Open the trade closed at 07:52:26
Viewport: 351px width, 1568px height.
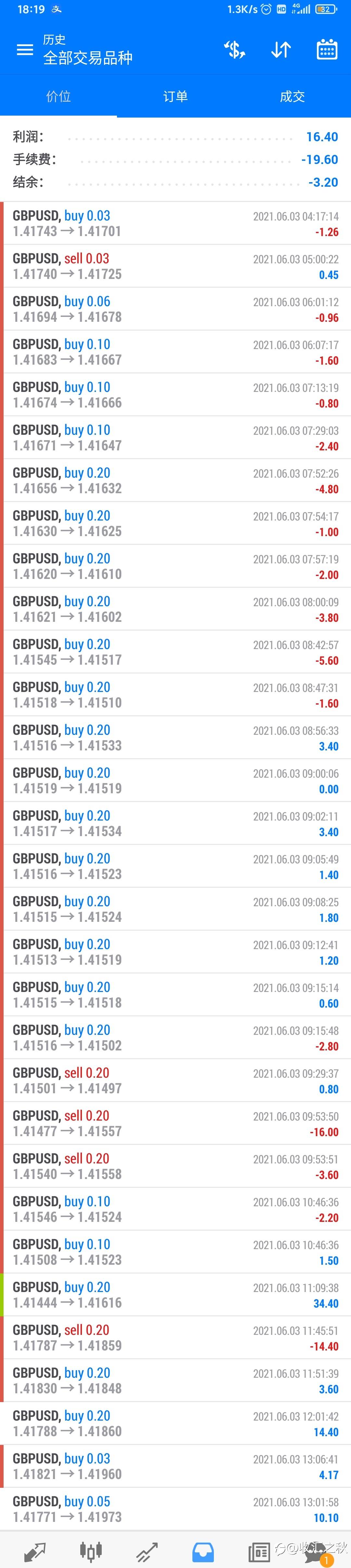tap(175, 480)
